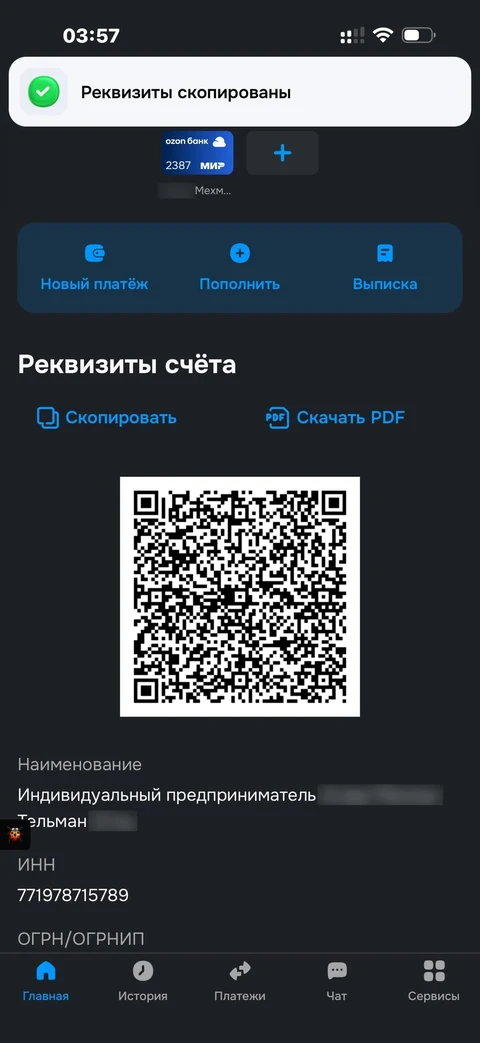Open the Сервисы tab
The image size is (480, 1043).
pyautogui.click(x=433, y=982)
